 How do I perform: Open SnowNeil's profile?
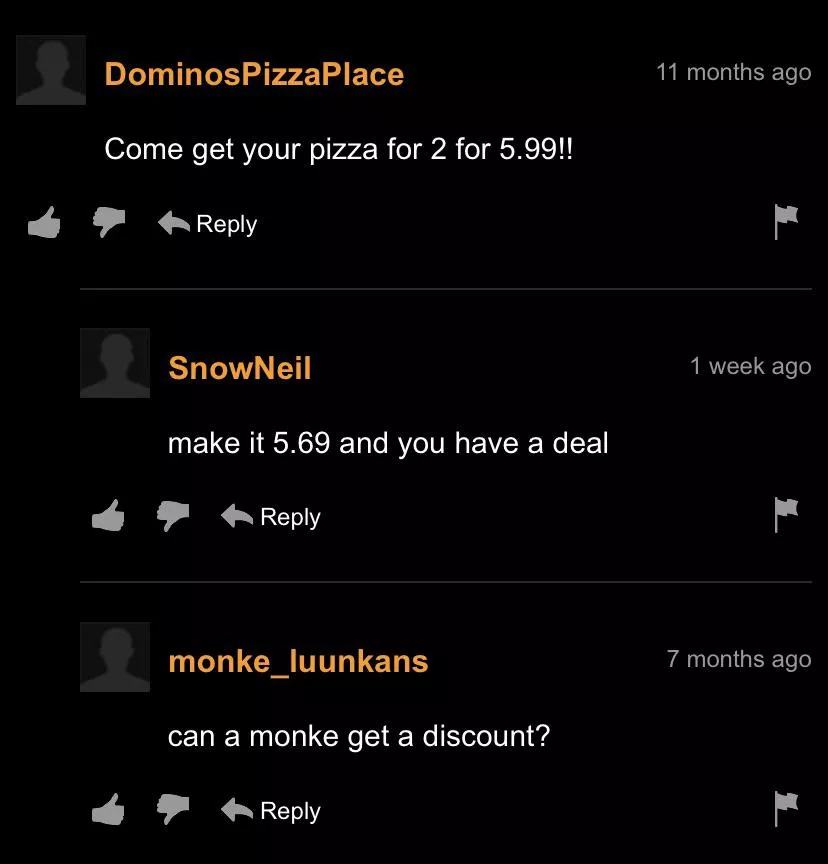coord(240,367)
